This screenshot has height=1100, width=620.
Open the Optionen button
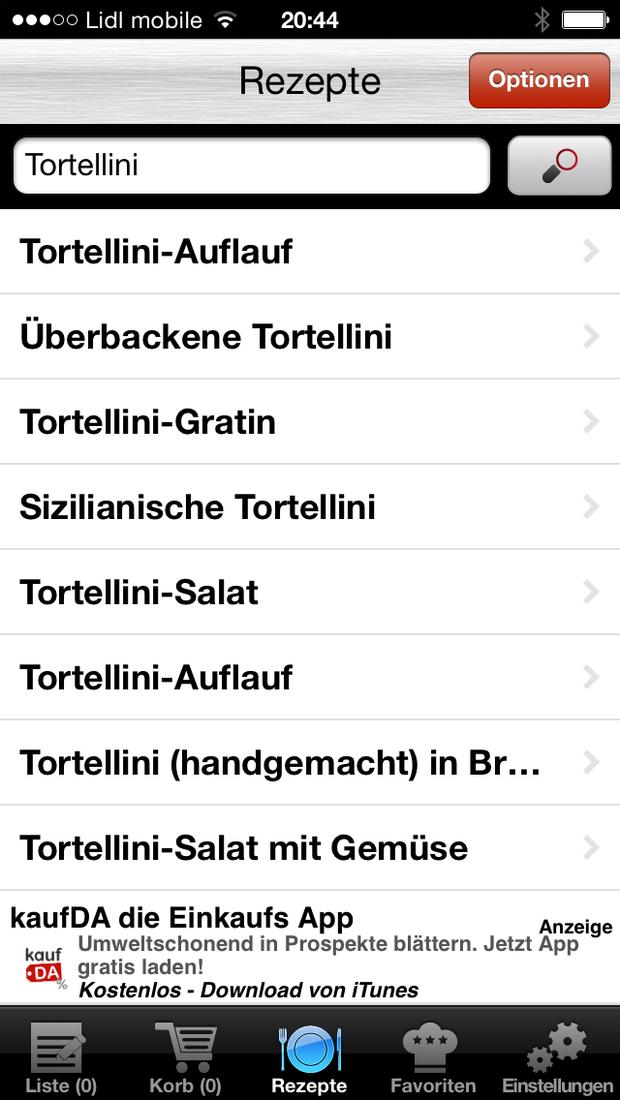coord(539,80)
